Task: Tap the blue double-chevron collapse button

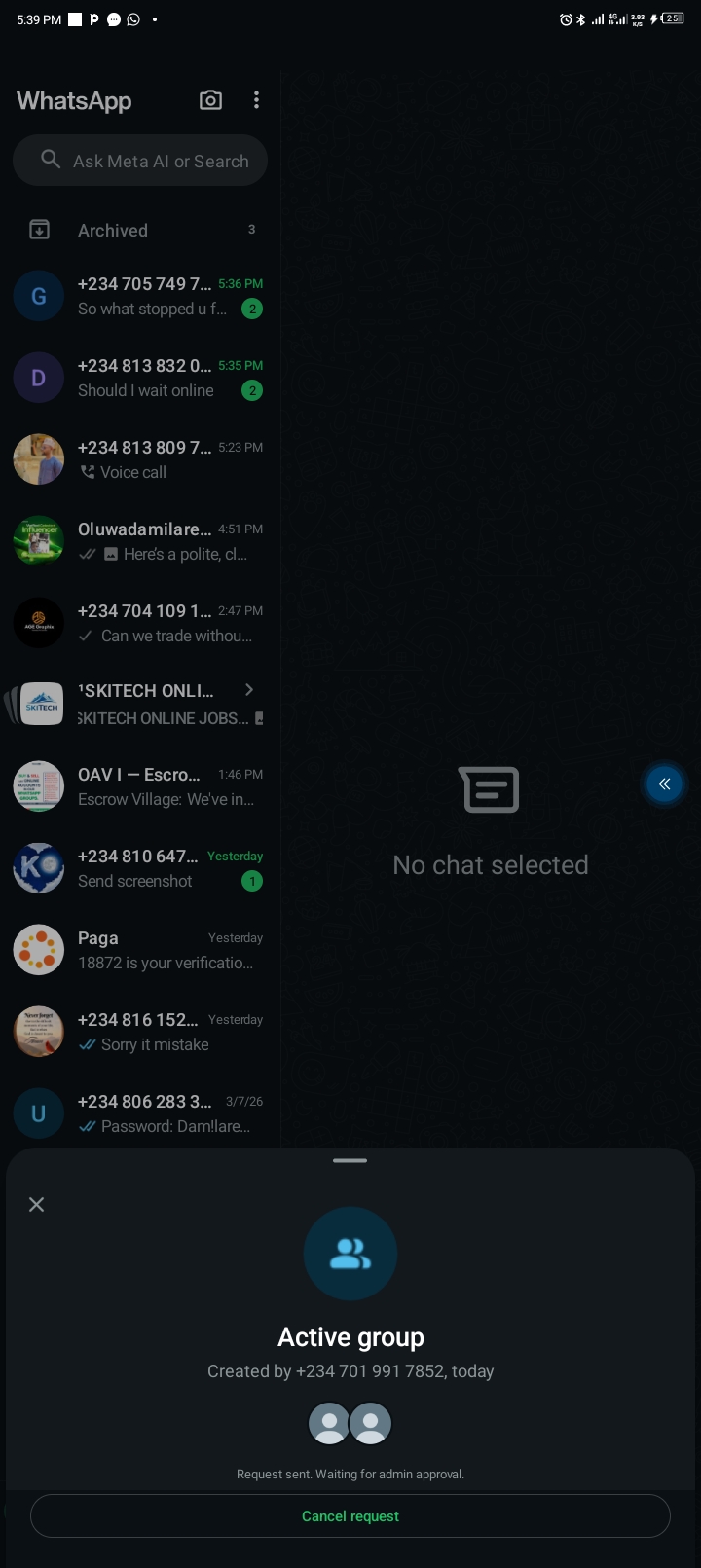Action: point(664,784)
